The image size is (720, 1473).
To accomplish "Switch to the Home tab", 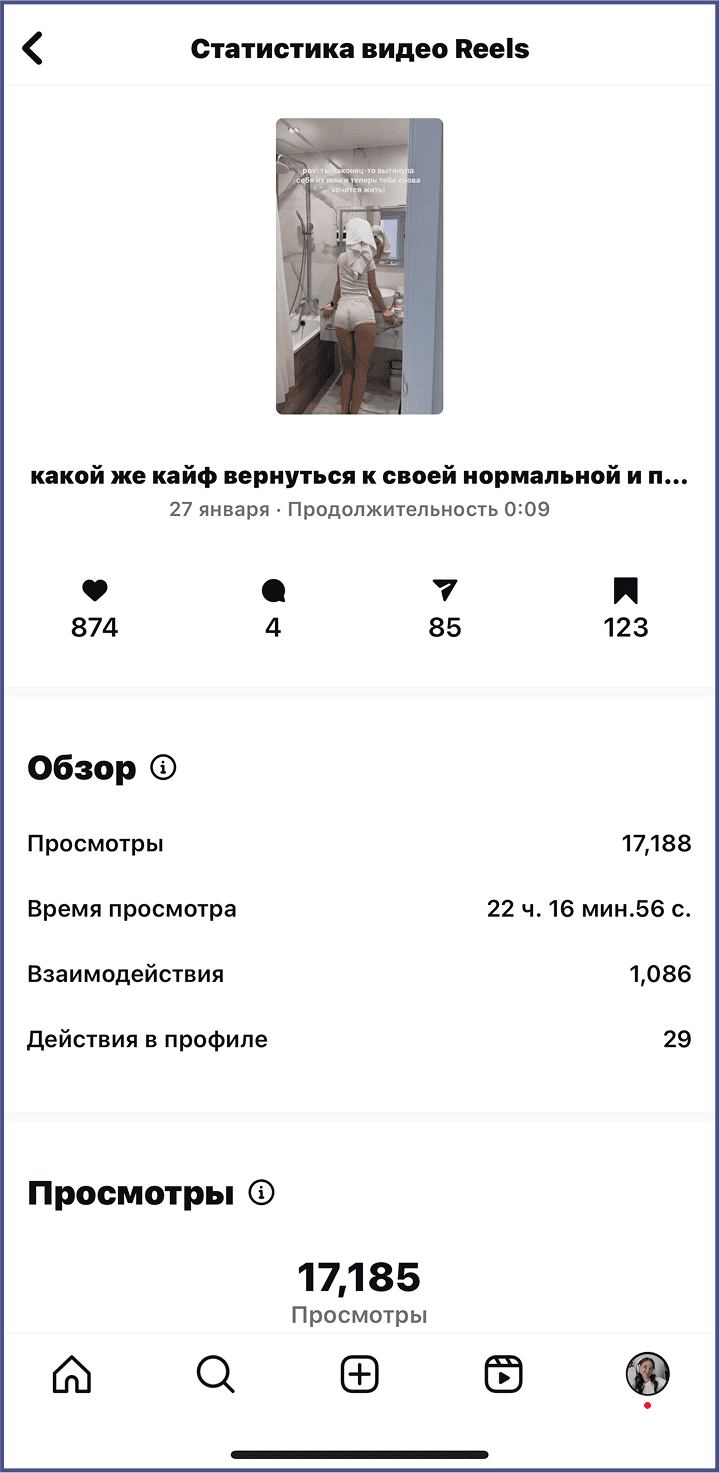I will point(72,1375).
